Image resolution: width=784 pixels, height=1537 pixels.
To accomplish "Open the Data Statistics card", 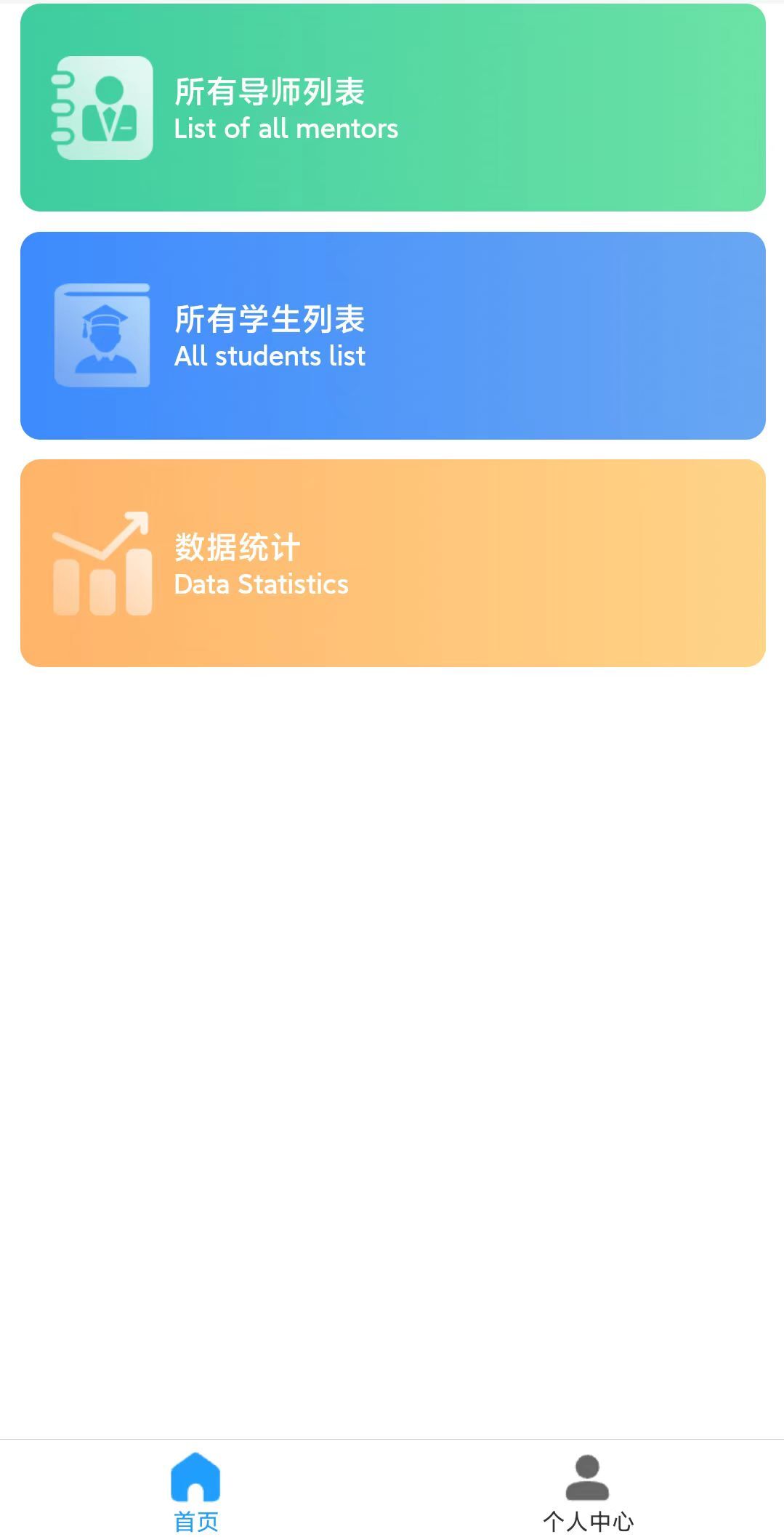I will pos(392,563).
